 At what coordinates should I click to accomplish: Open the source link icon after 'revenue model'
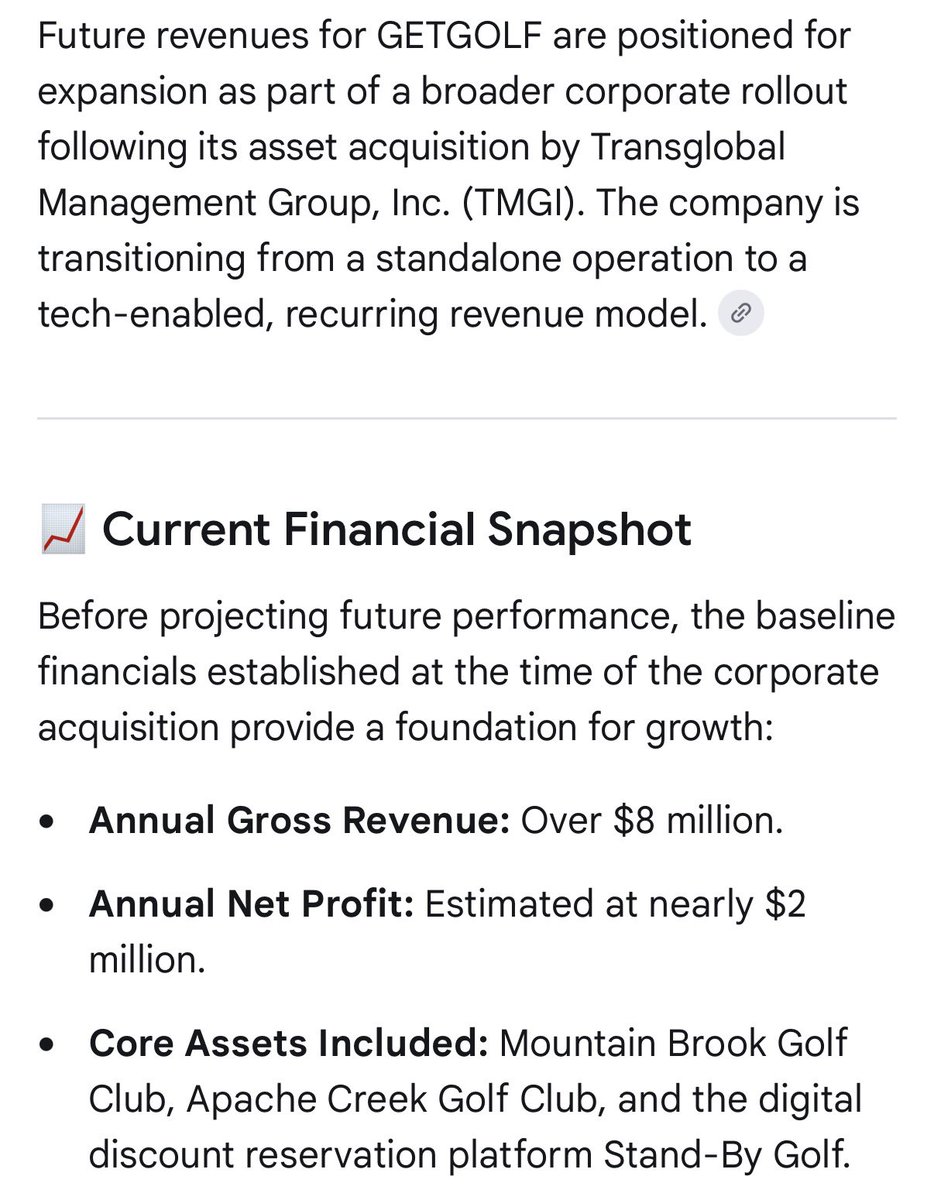click(x=741, y=314)
